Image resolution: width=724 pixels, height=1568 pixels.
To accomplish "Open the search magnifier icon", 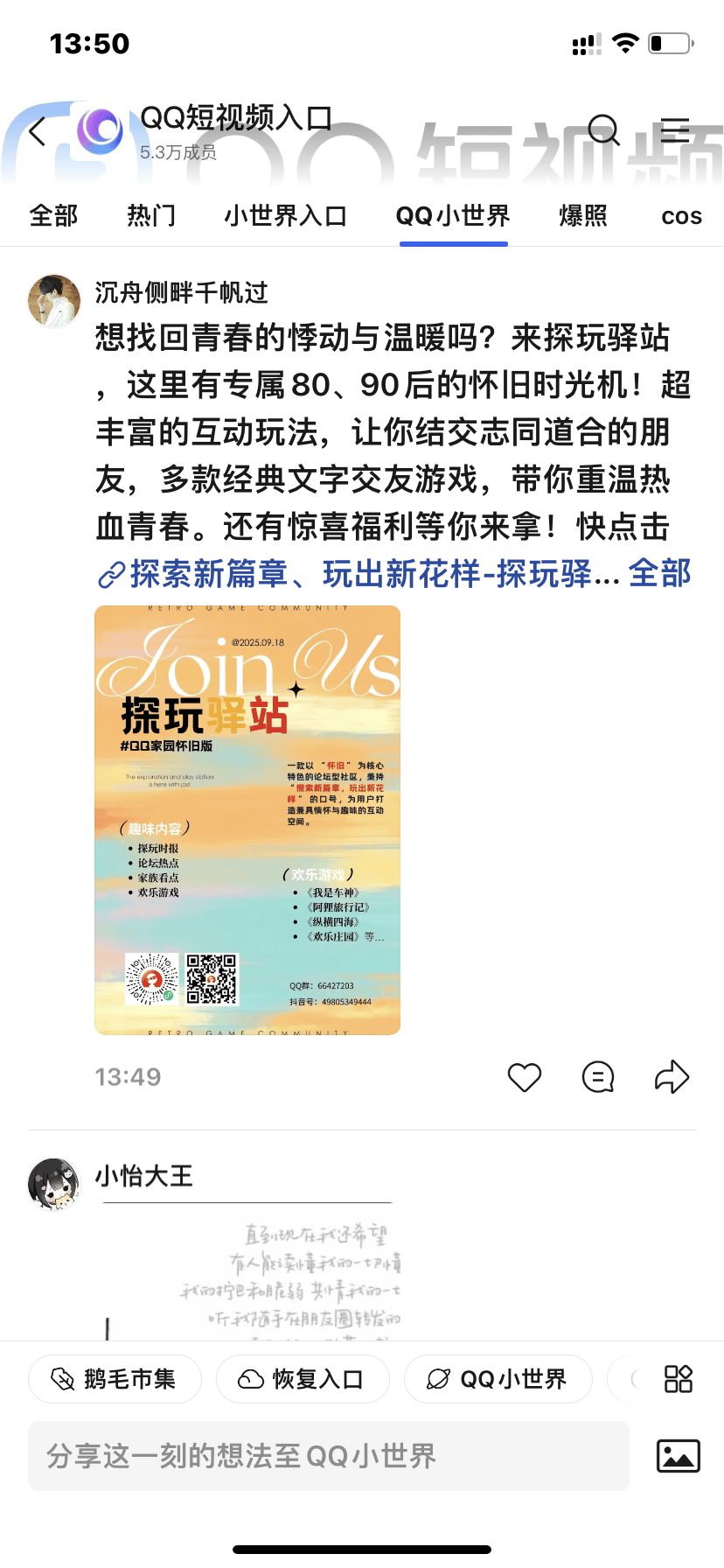I will click(x=602, y=130).
